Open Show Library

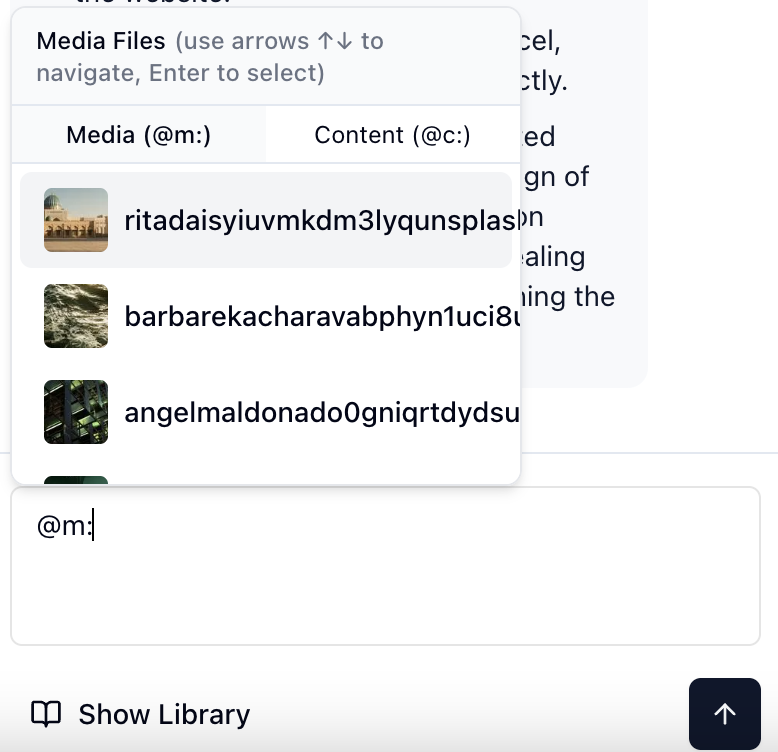[x=141, y=714]
